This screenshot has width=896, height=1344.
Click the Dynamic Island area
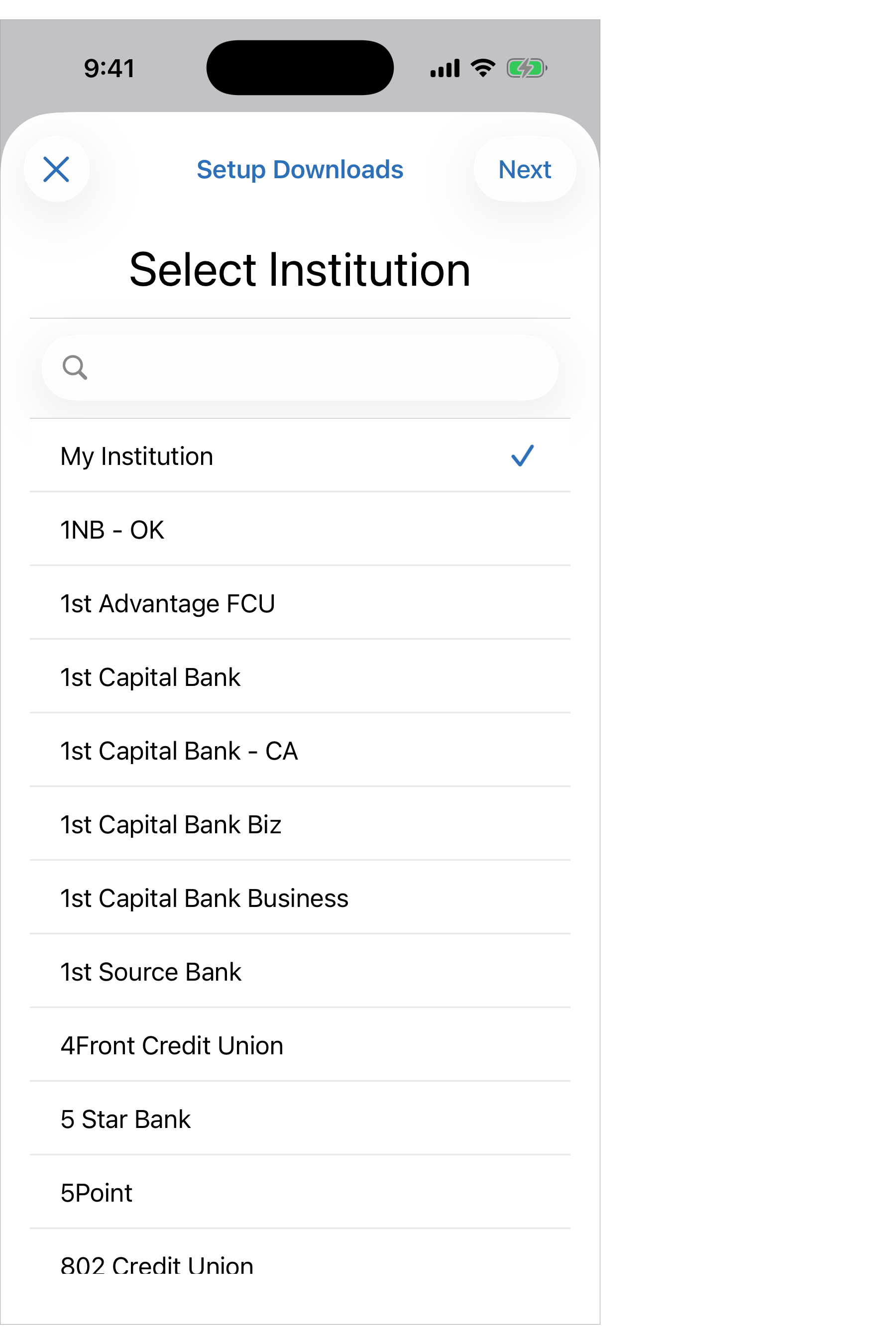click(x=300, y=67)
